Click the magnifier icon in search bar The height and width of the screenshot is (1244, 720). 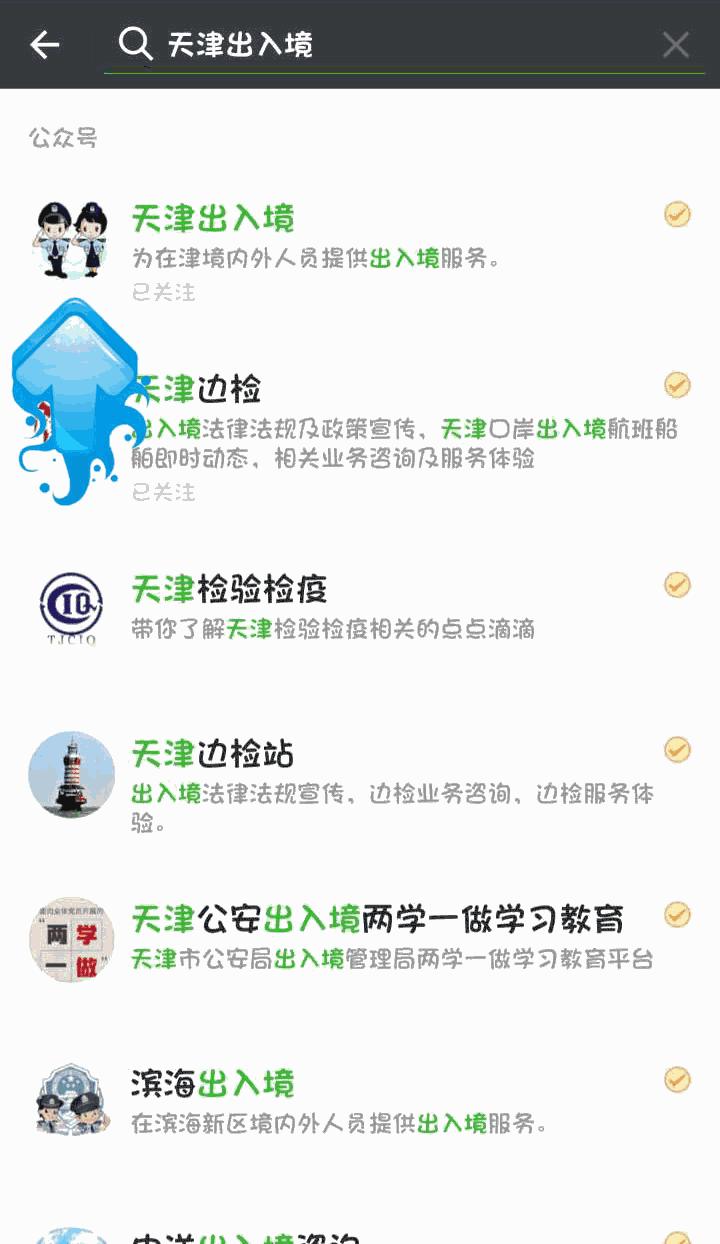click(x=134, y=44)
